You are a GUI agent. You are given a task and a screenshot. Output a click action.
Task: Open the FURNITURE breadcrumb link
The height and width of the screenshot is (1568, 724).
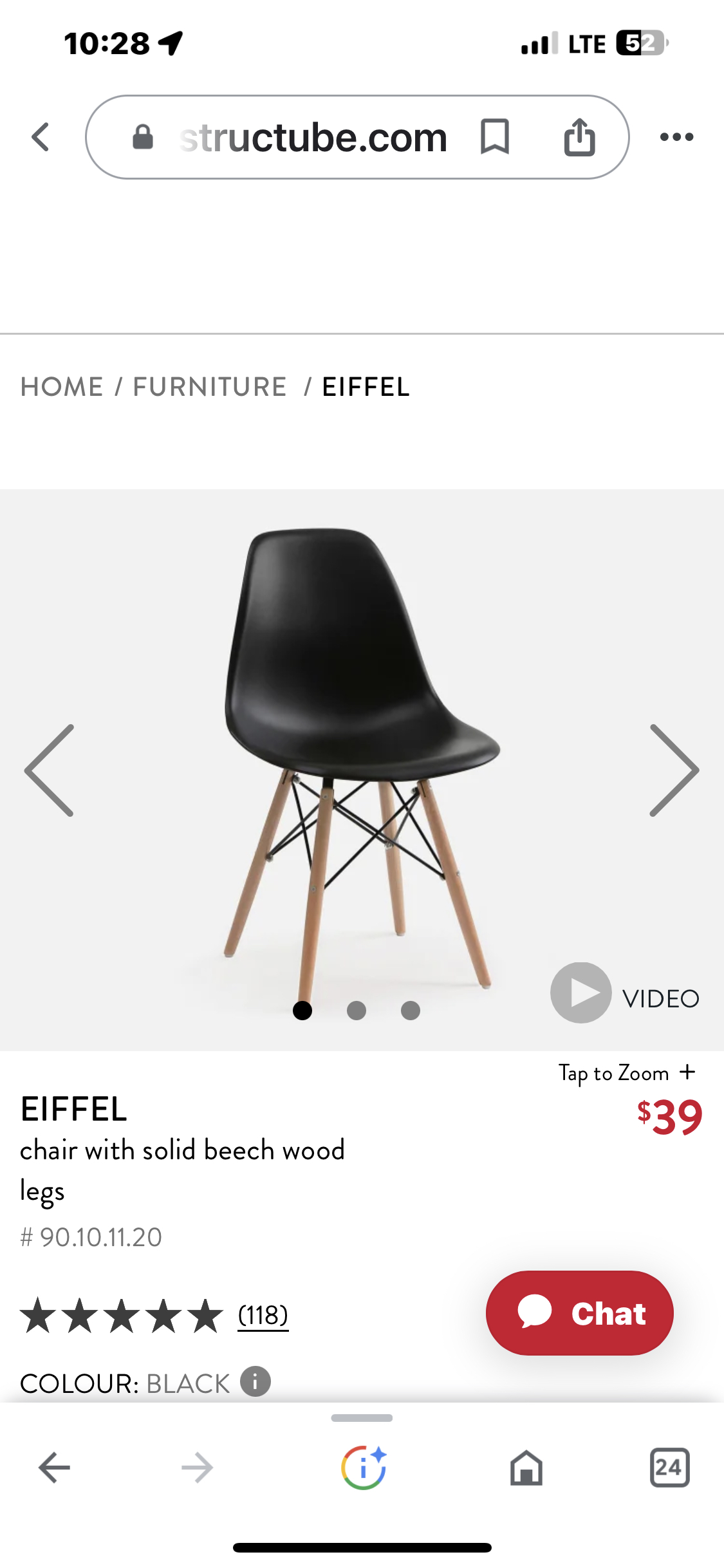point(210,387)
